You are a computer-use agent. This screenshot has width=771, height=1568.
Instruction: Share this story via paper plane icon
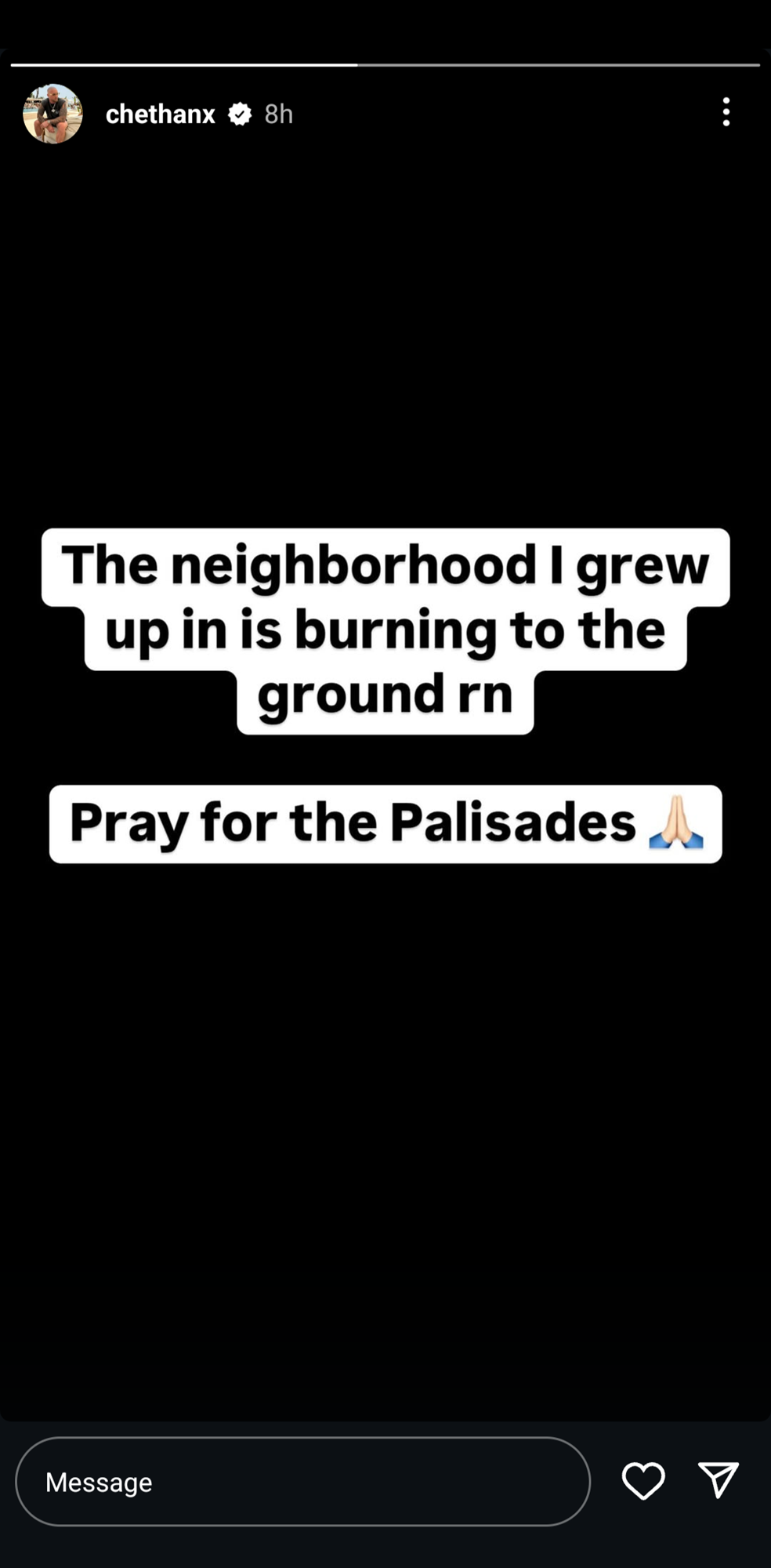click(x=718, y=1479)
